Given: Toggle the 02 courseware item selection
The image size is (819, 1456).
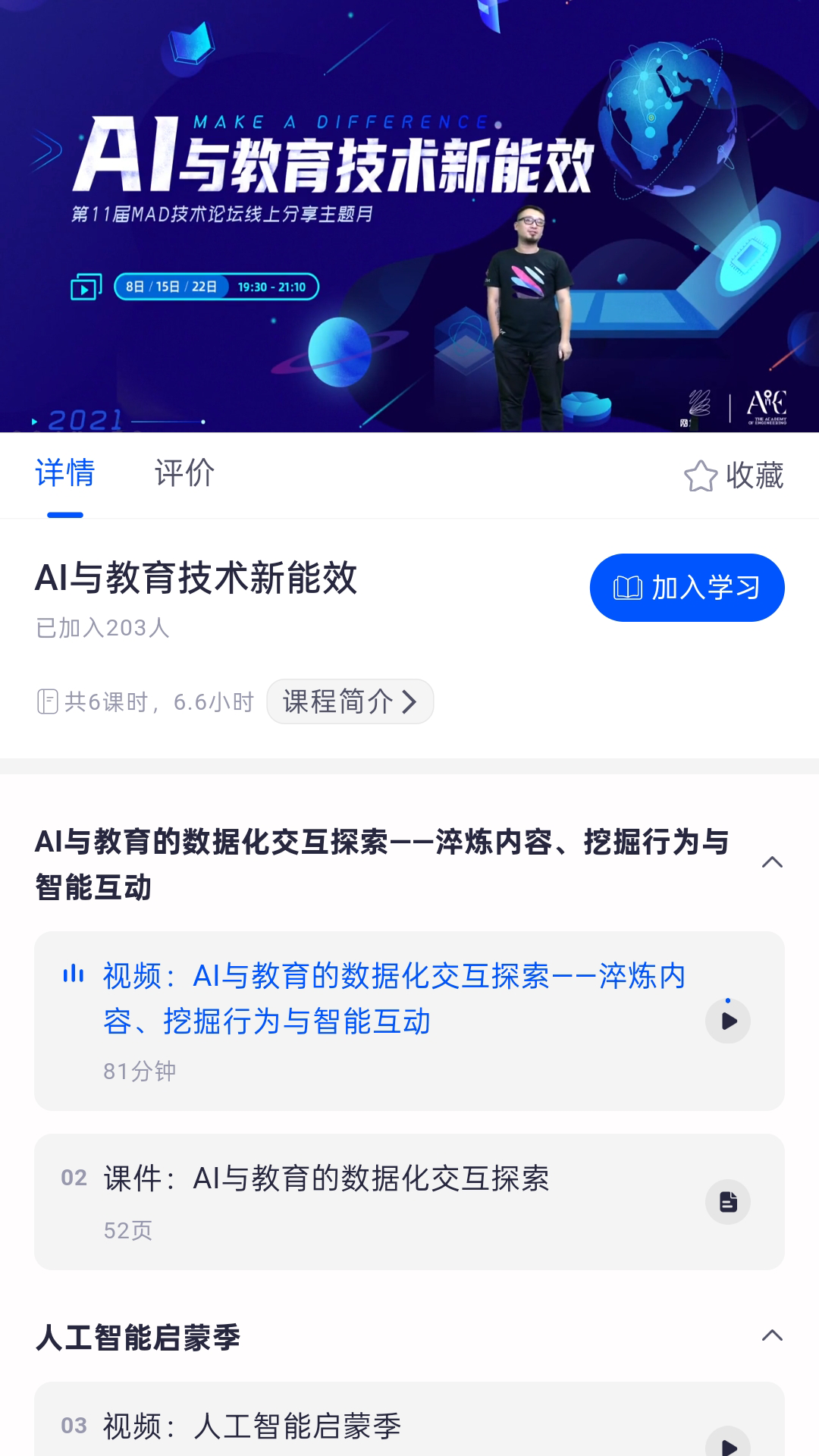Looking at the screenshot, I should click(x=409, y=1202).
